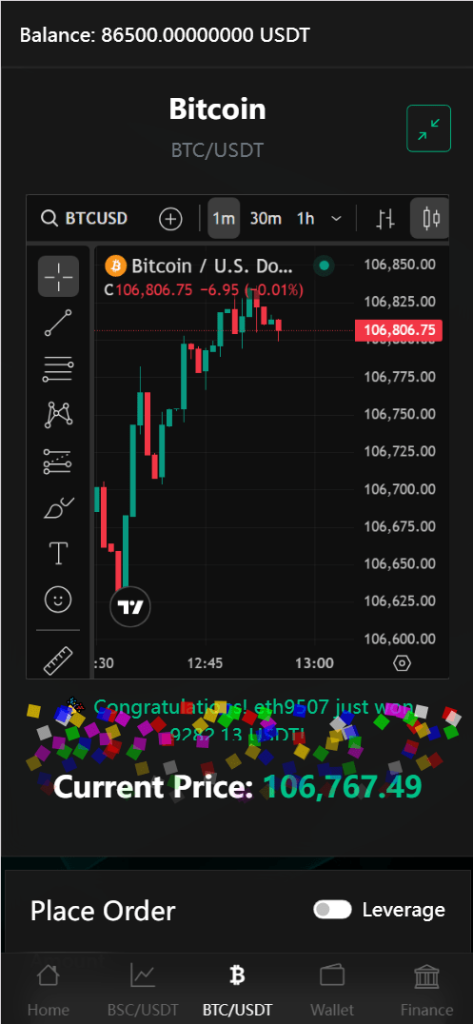Open the emoji sticker tool
Viewport: 473px width, 1024px height.
tap(58, 599)
